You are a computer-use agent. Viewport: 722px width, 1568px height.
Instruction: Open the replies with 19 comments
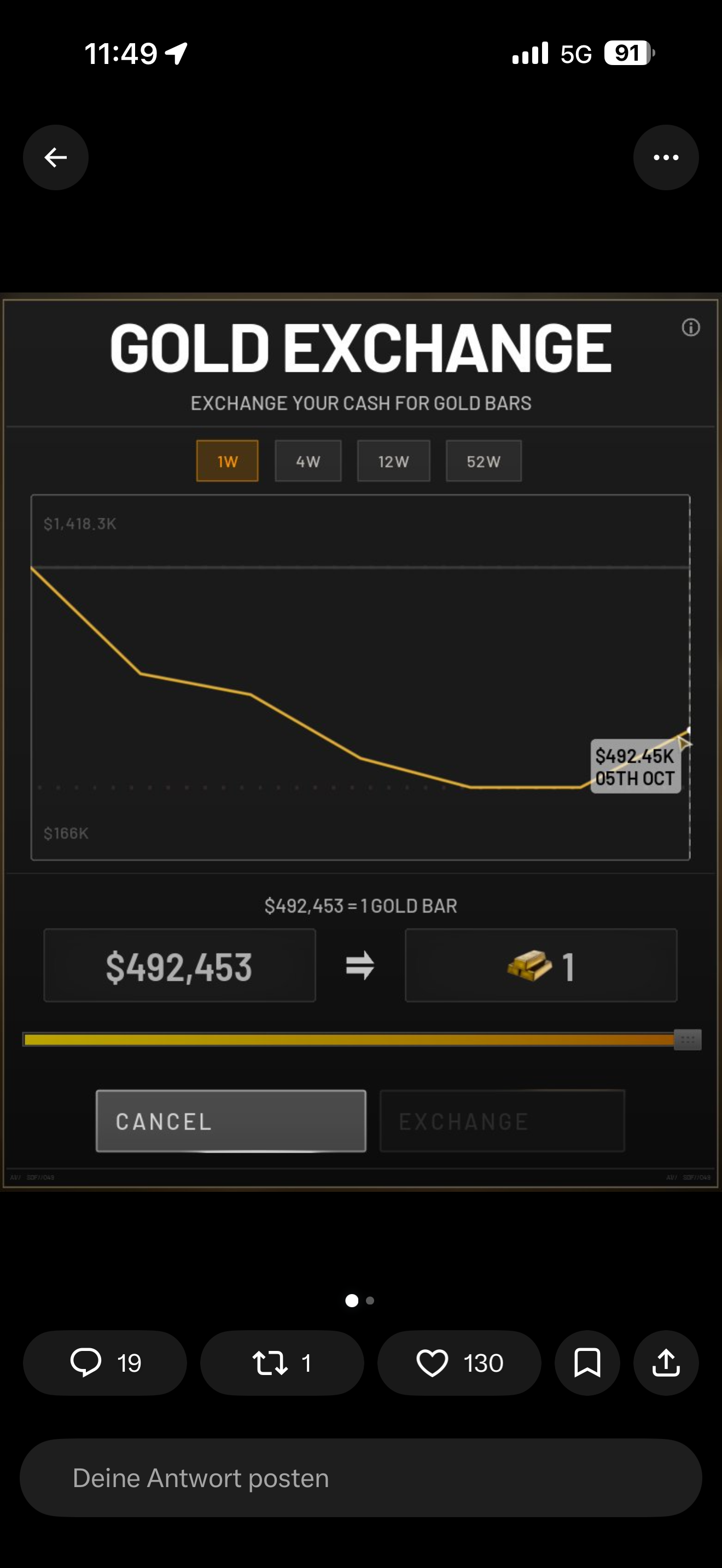click(104, 1363)
